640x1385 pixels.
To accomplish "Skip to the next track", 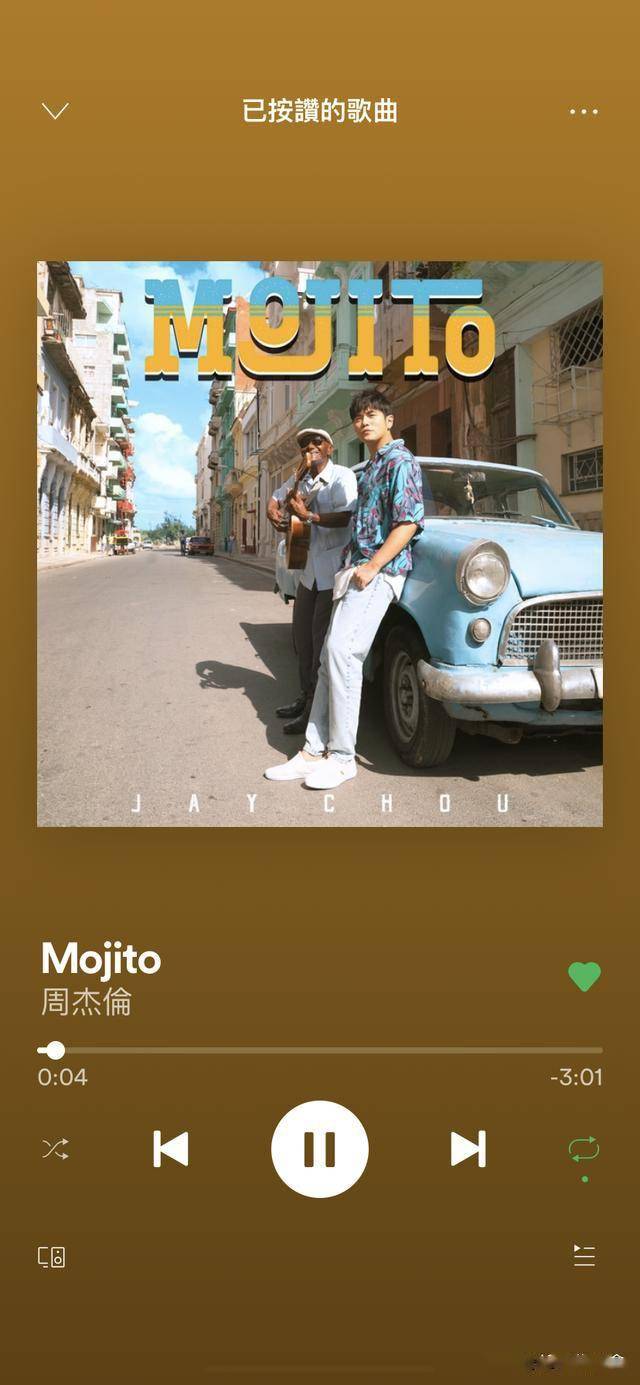I will coord(468,1149).
